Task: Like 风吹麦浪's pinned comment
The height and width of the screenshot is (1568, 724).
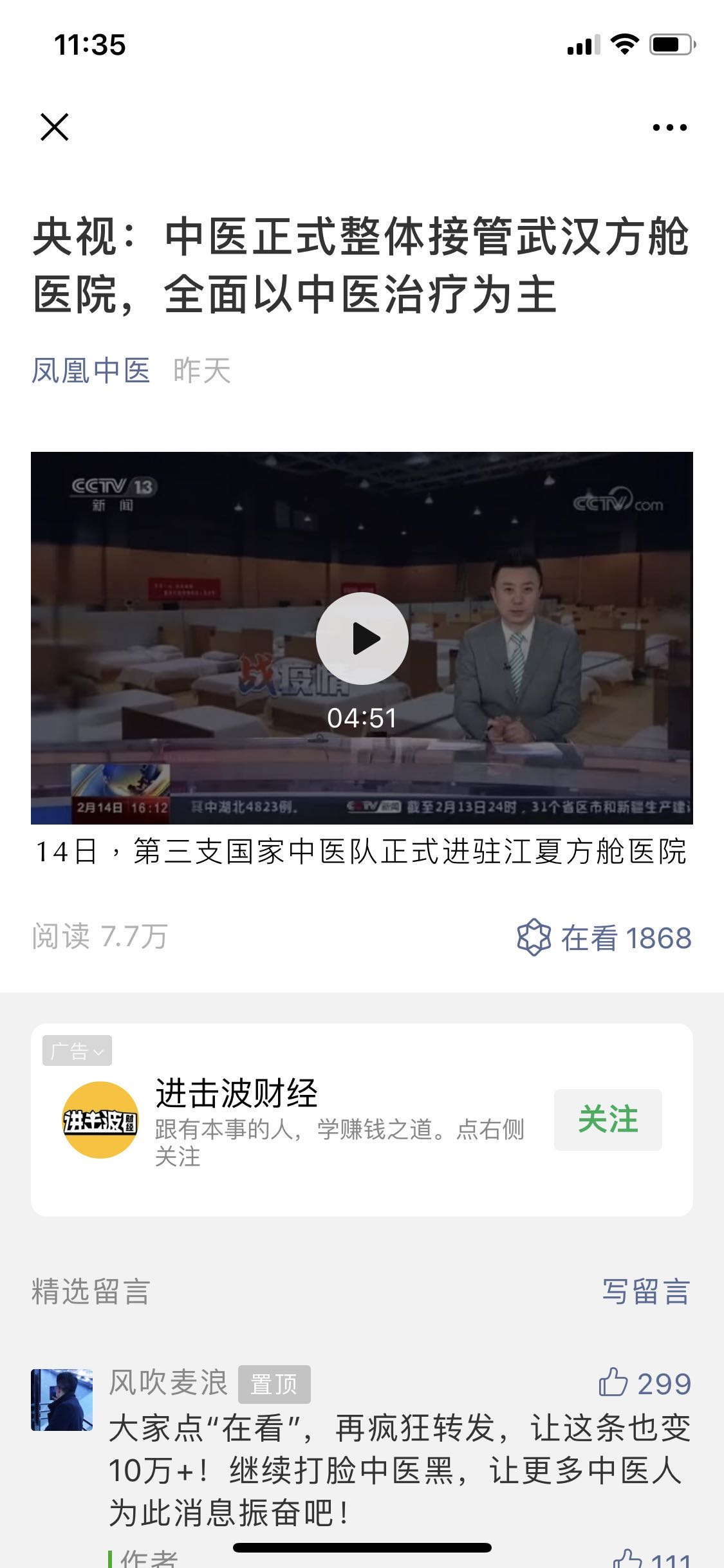Action: [644, 1383]
